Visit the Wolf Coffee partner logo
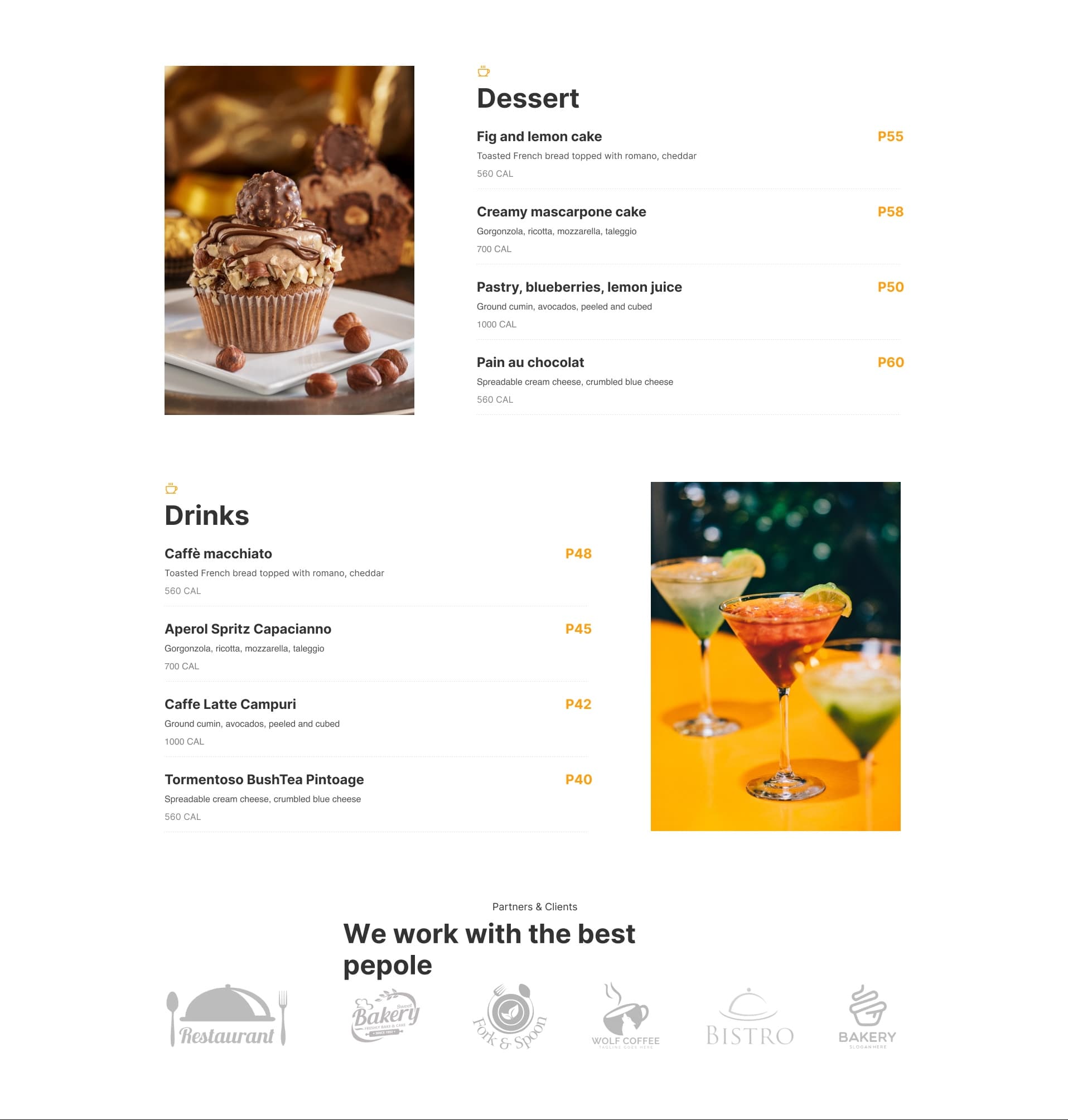Image resolution: width=1068 pixels, height=1120 pixels. click(625, 1016)
